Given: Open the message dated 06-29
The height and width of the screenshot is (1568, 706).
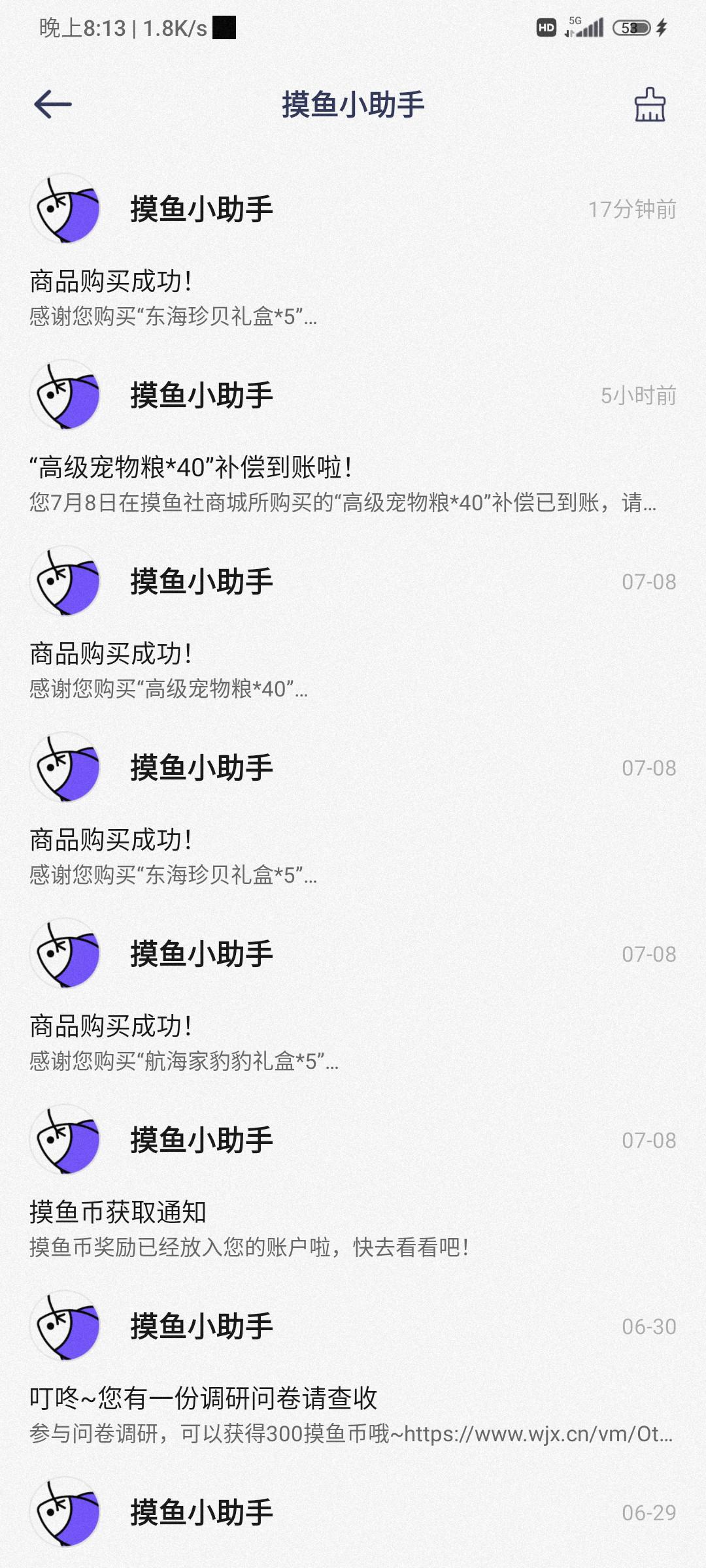Looking at the screenshot, I should click(x=353, y=1517).
